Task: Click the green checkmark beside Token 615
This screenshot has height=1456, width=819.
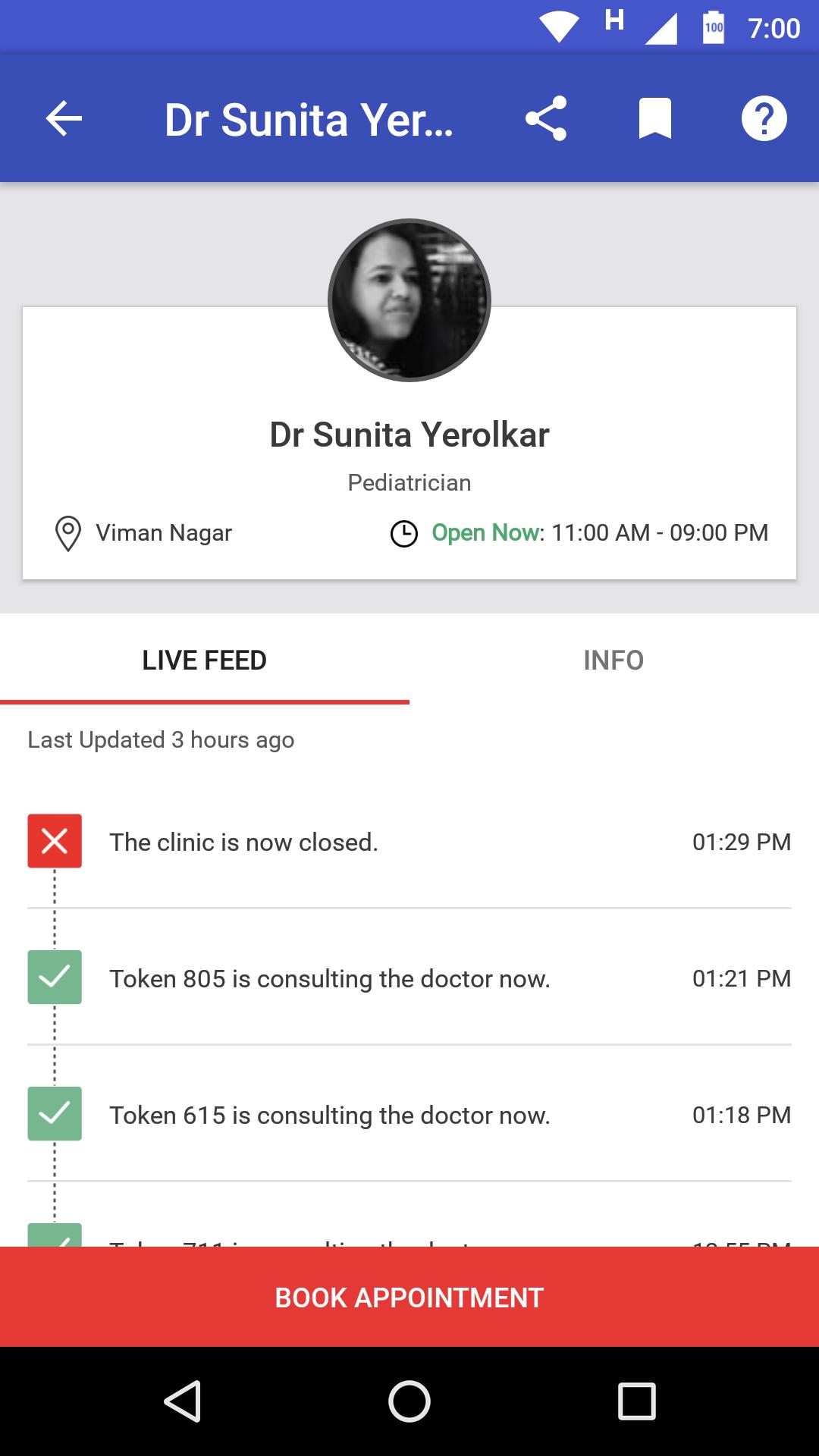Action: pos(54,1115)
